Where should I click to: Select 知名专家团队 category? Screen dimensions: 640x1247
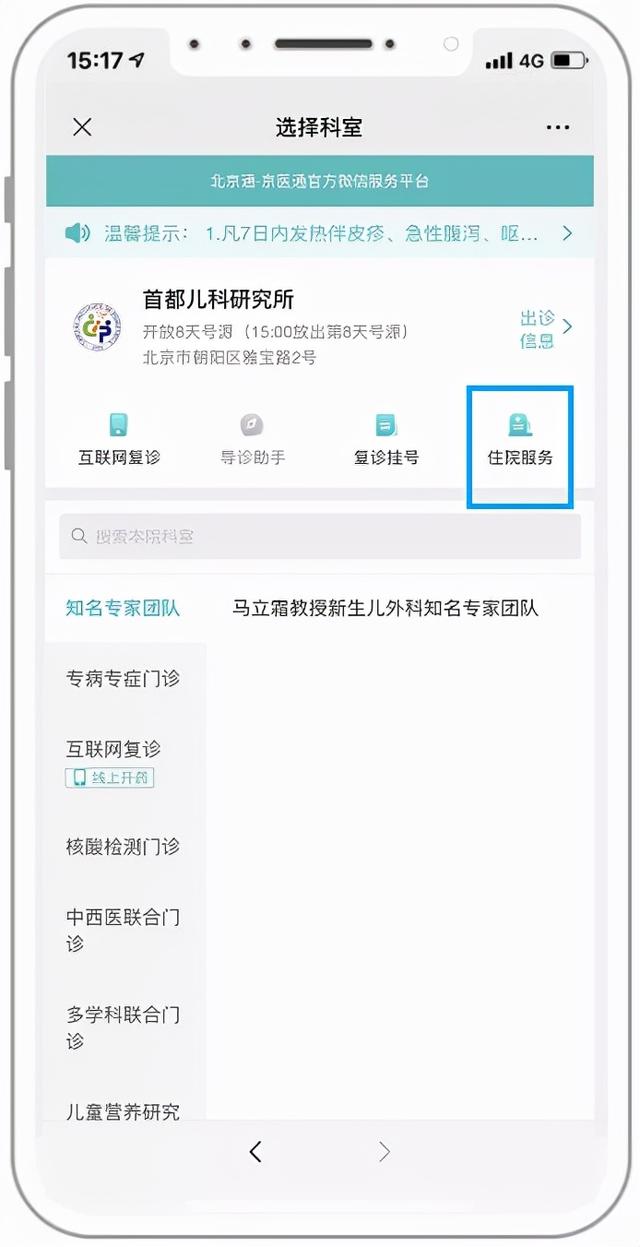(x=123, y=607)
